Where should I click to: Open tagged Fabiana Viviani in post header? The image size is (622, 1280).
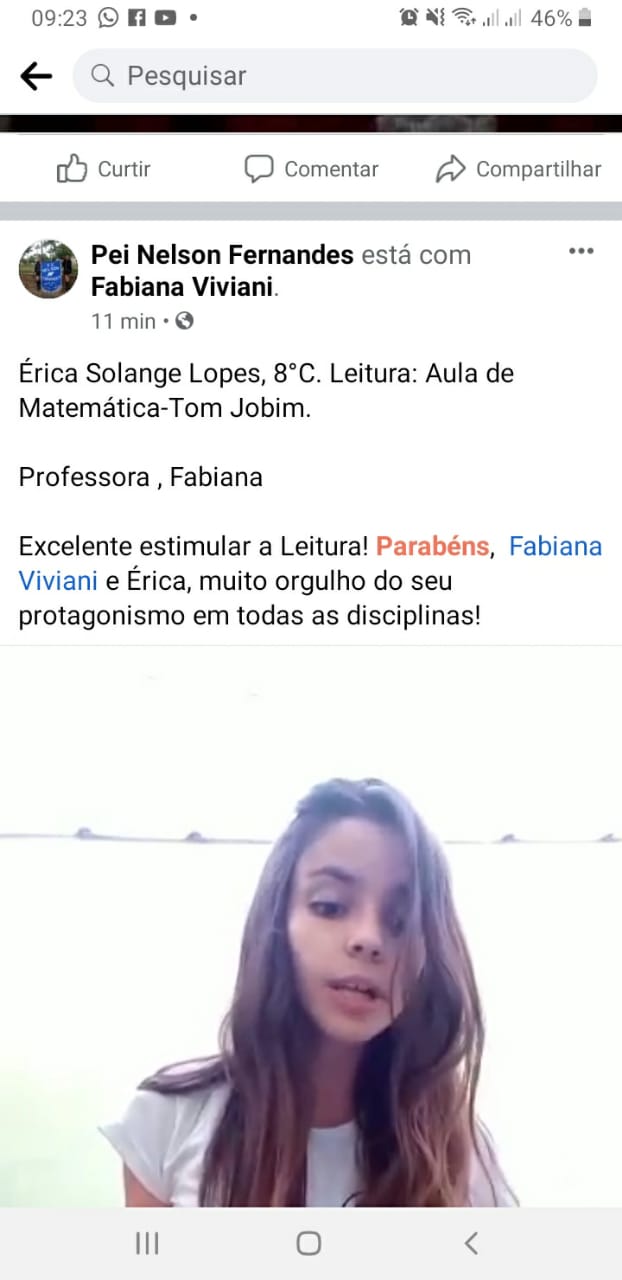coord(183,288)
